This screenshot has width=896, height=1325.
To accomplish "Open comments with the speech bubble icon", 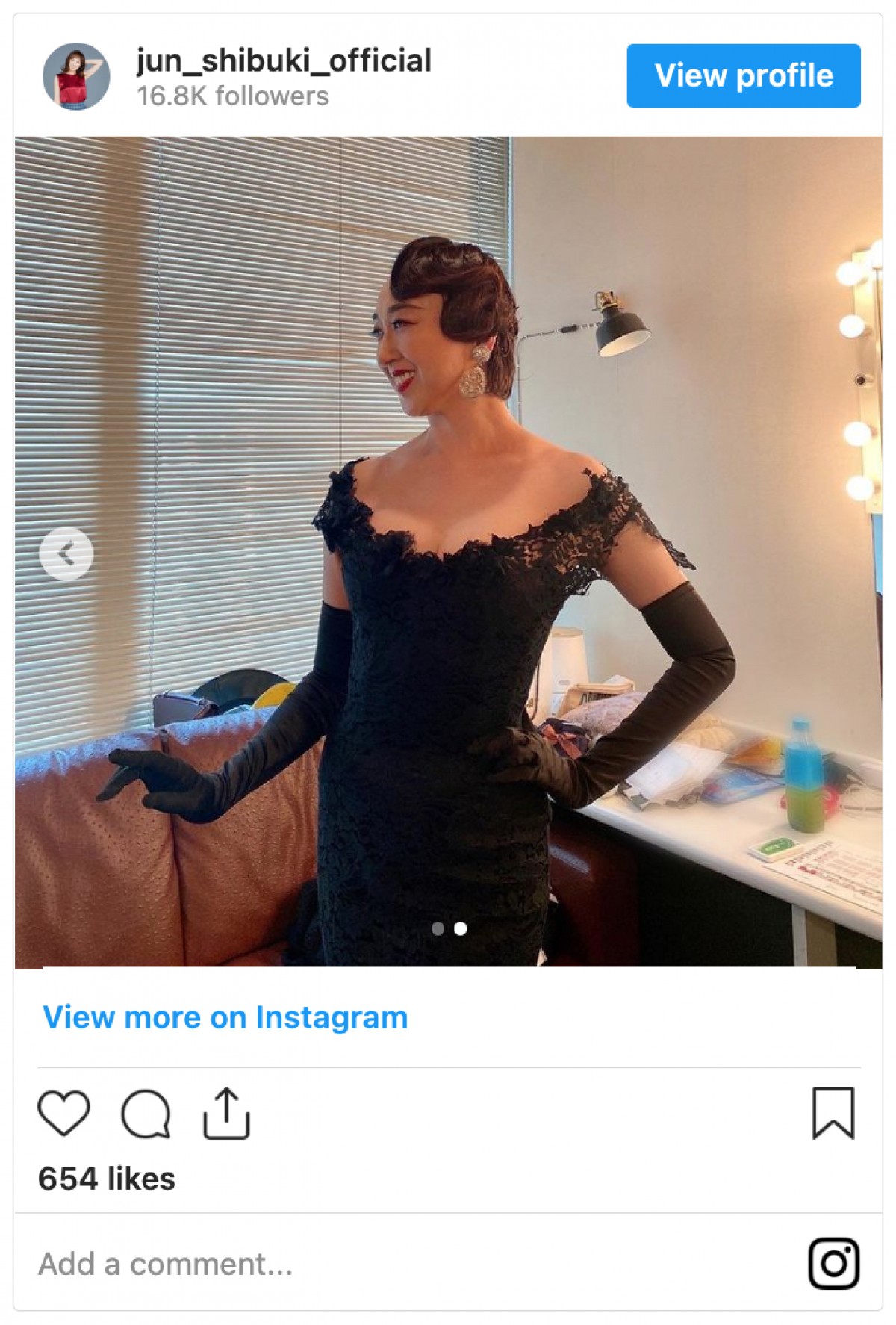I will coord(146,1114).
